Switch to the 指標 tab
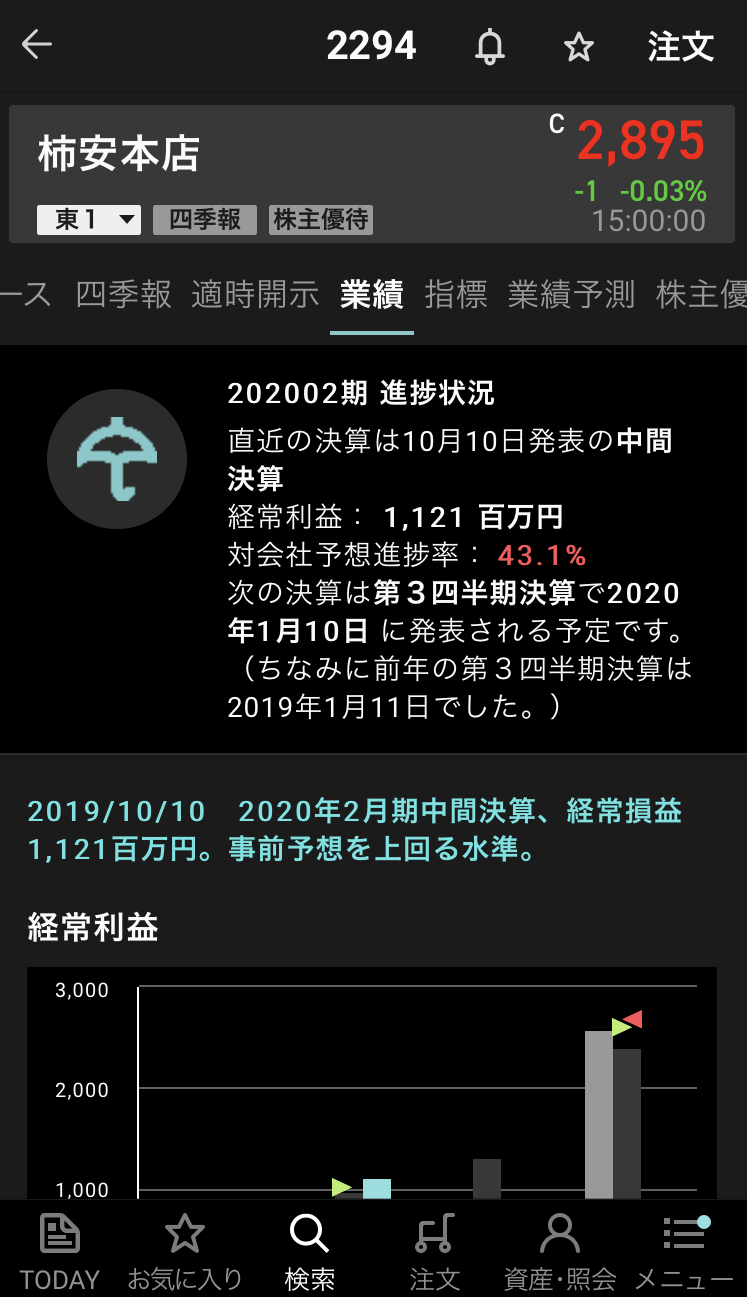747x1297 pixels. [x=455, y=294]
